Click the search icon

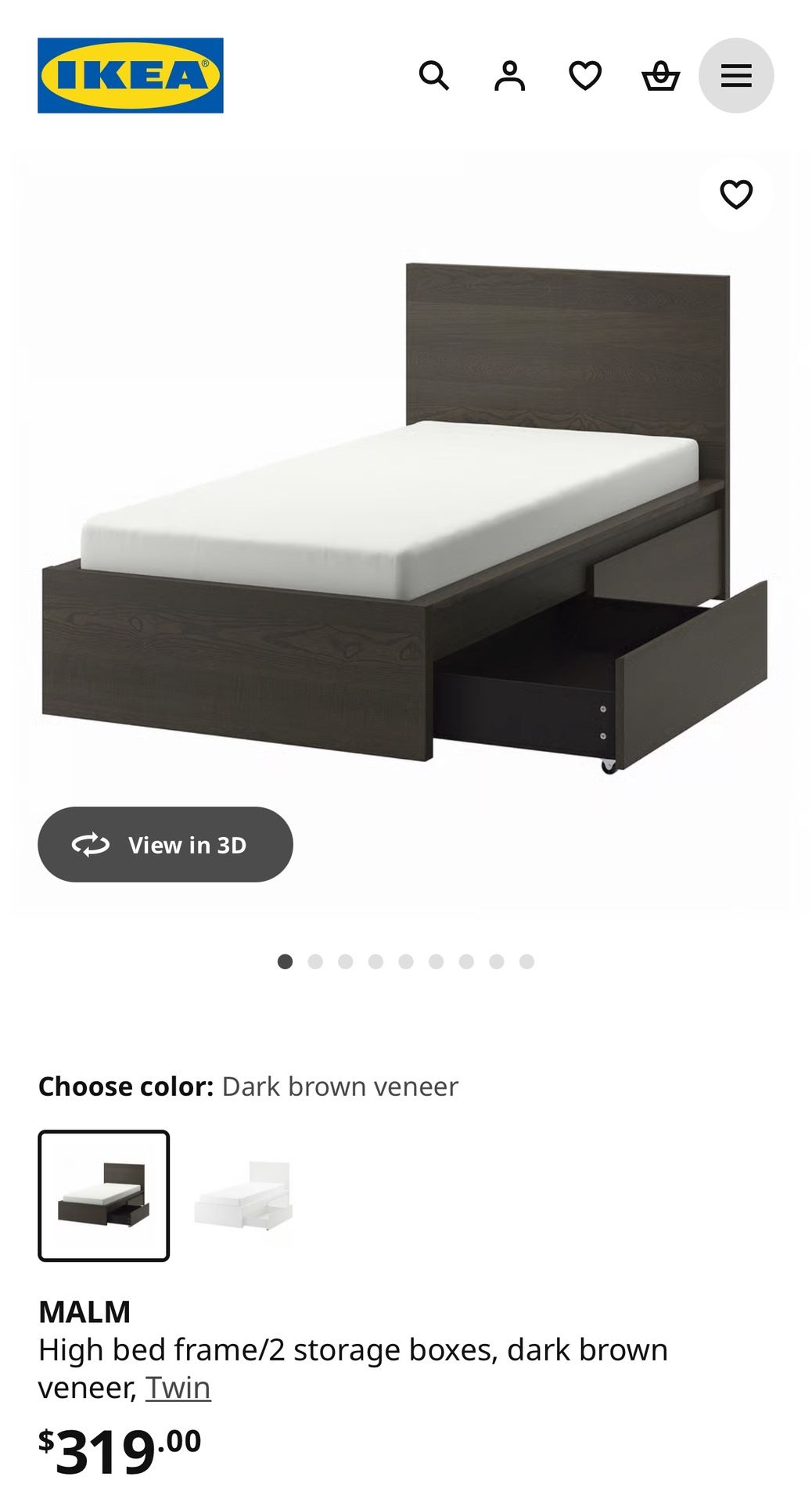point(437,75)
